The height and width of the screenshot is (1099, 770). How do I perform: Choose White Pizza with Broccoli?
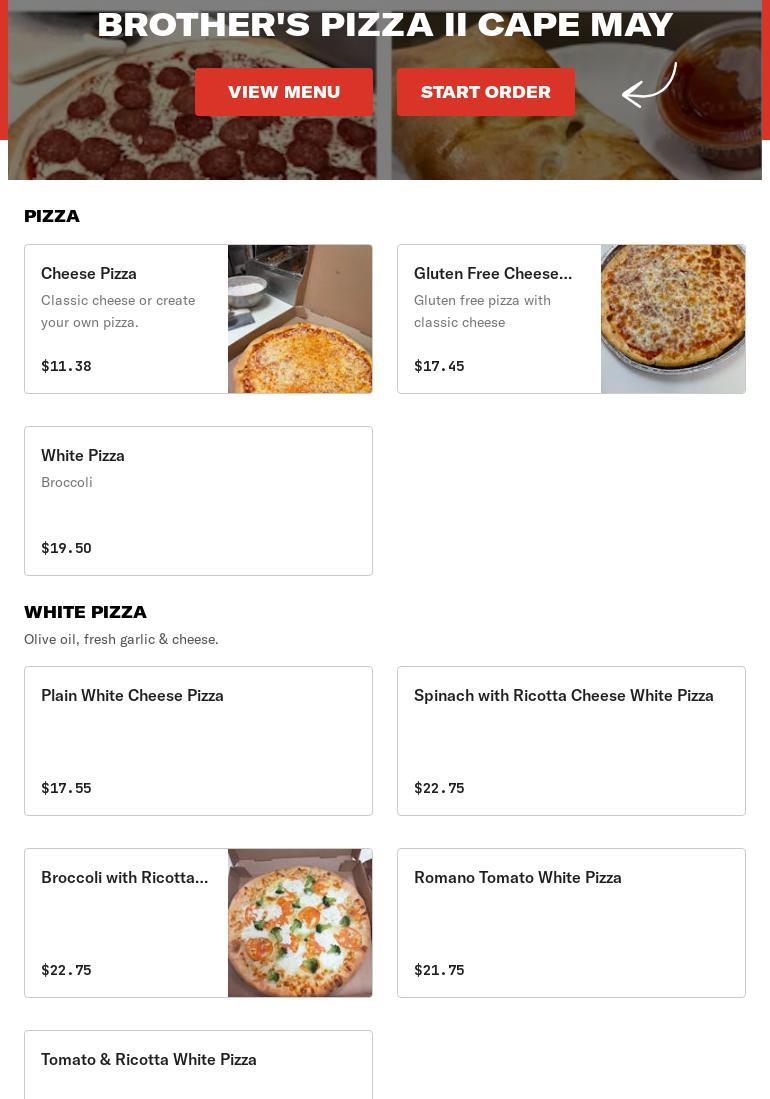[x=198, y=501]
